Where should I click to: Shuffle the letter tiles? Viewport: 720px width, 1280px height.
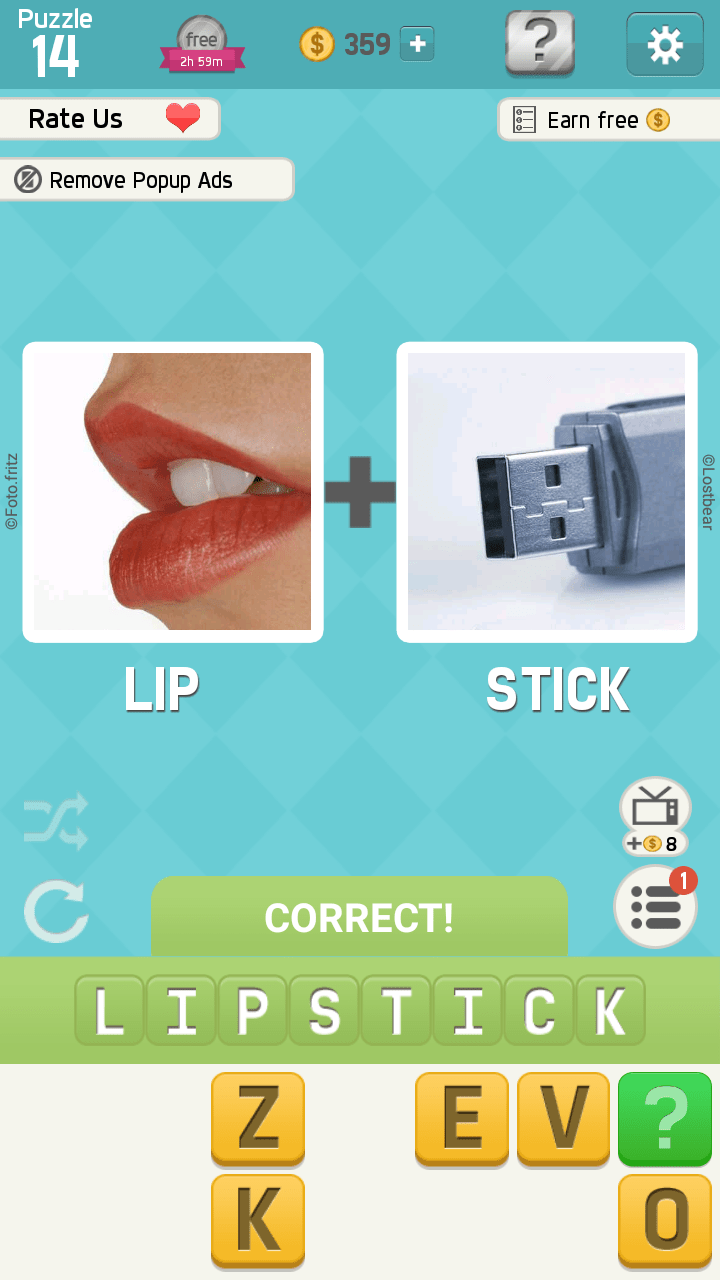pyautogui.click(x=56, y=821)
